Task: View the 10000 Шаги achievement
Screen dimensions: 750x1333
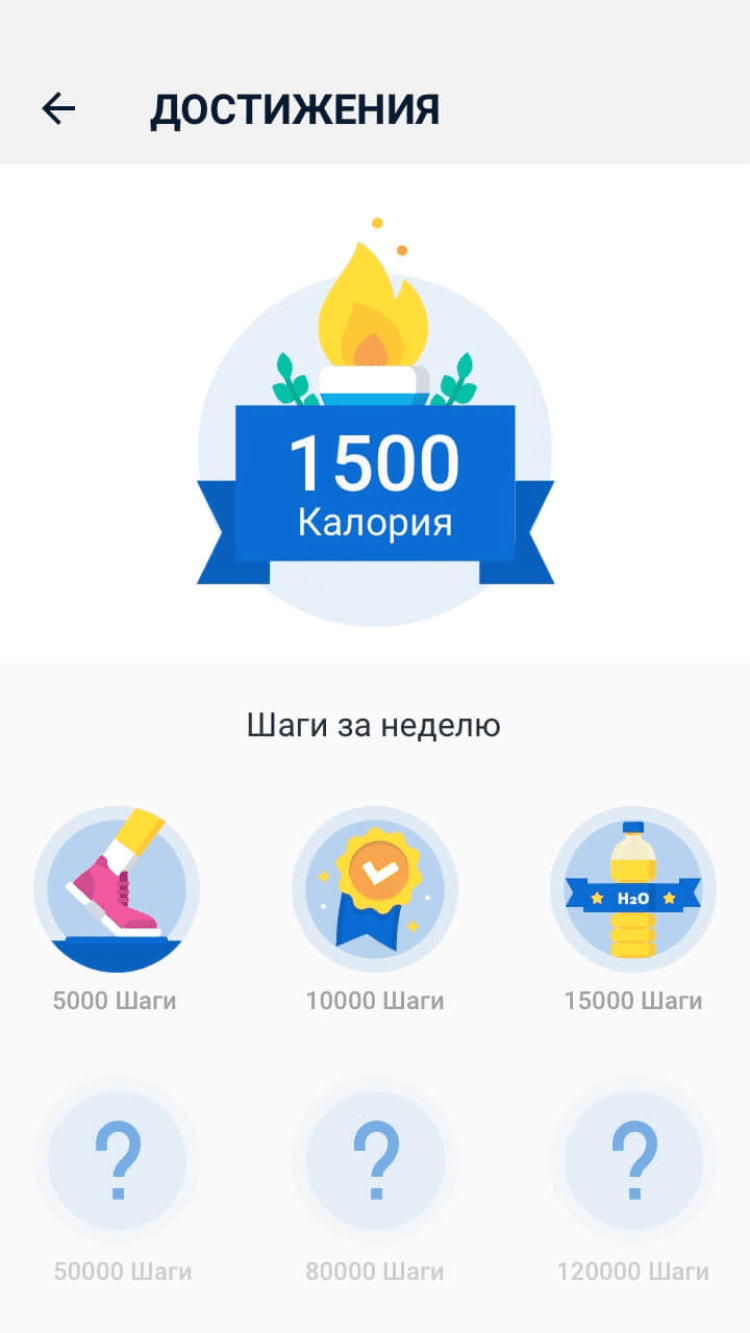Action: pos(375,889)
